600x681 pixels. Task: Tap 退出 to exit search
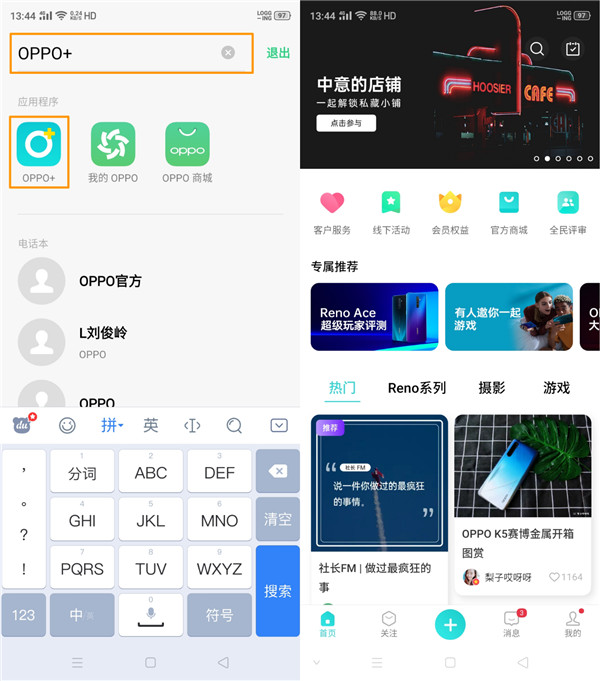point(278,53)
